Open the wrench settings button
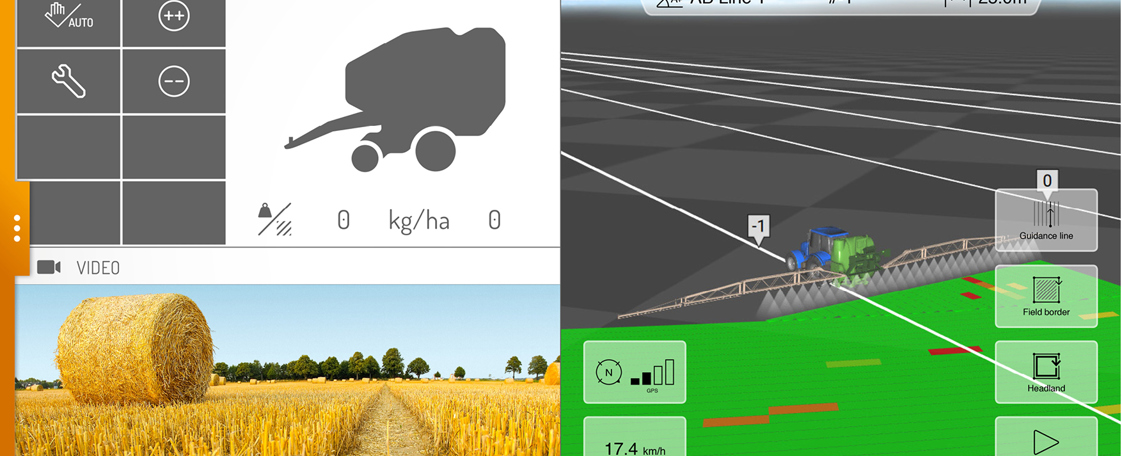1122x456 pixels. pyautogui.click(x=69, y=81)
